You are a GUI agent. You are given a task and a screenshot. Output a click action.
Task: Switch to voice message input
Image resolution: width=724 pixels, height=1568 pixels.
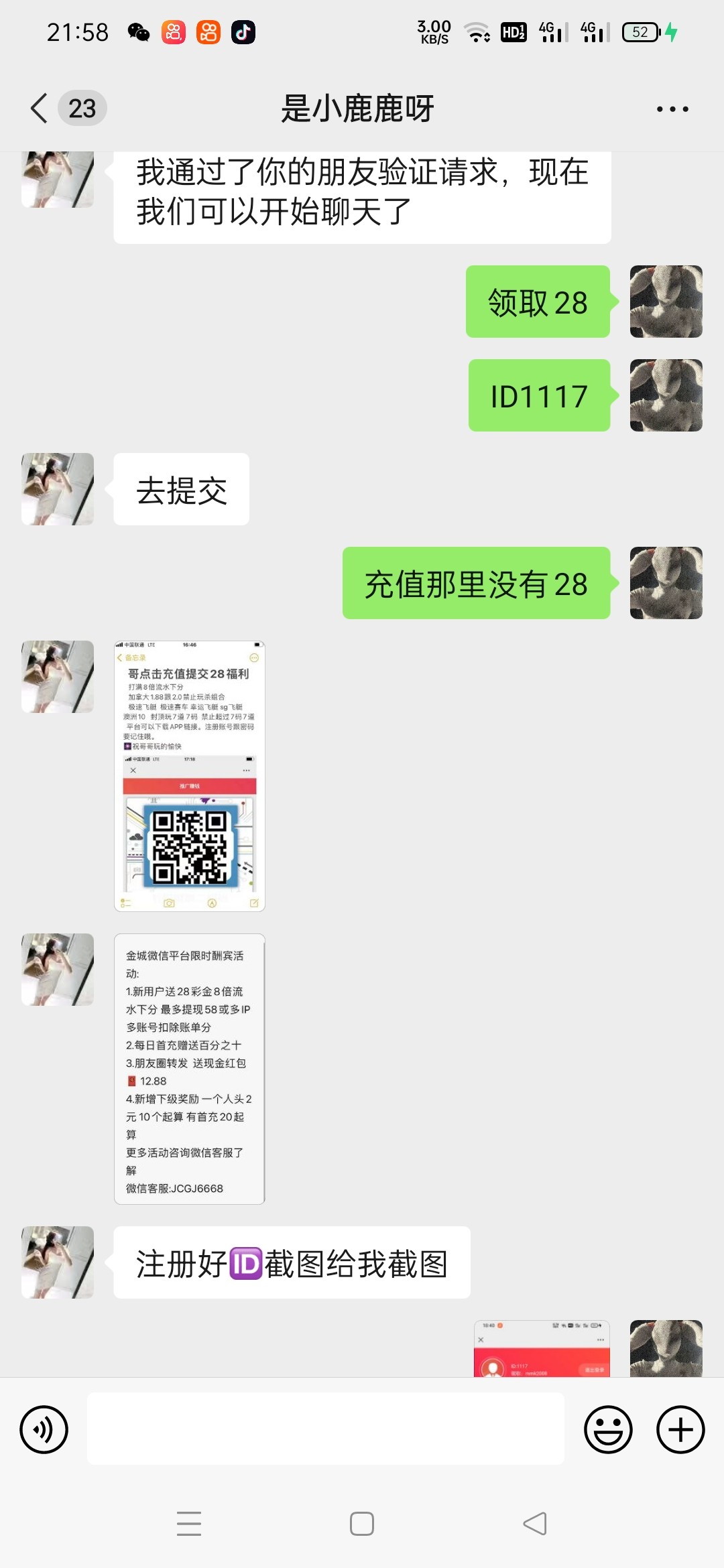[44, 1429]
